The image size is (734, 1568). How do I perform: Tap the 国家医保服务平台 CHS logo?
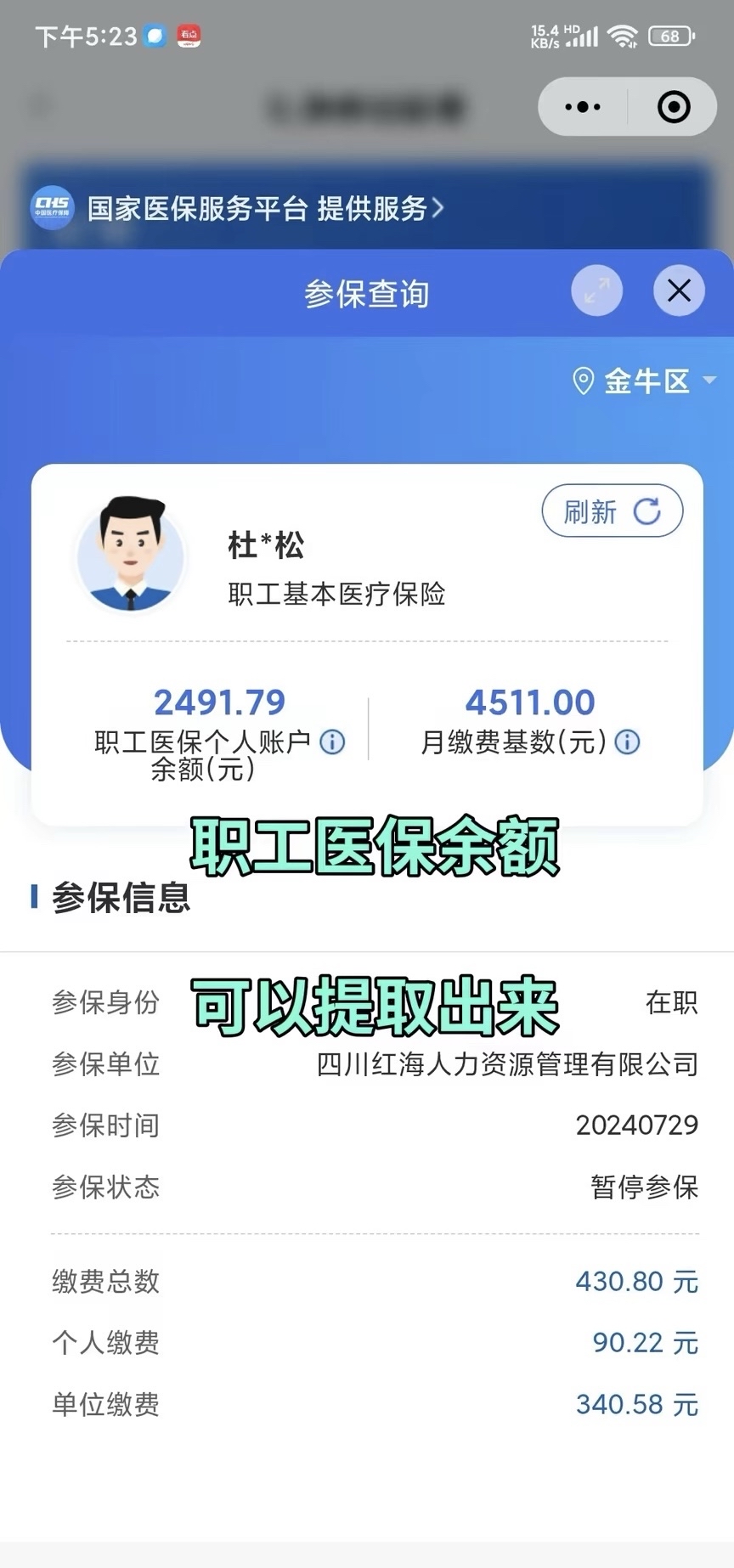click(51, 207)
